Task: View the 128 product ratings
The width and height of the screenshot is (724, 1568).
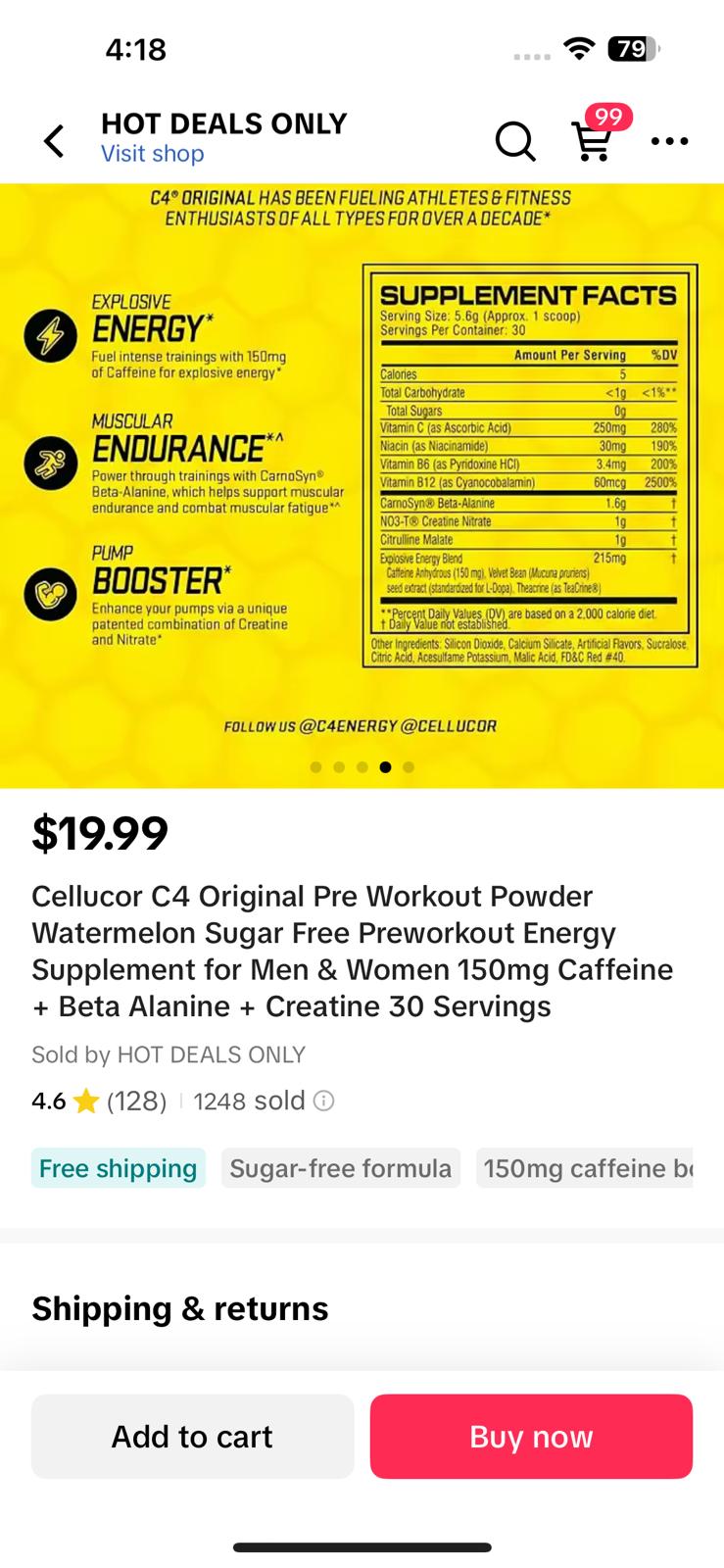Action: coord(135,1102)
